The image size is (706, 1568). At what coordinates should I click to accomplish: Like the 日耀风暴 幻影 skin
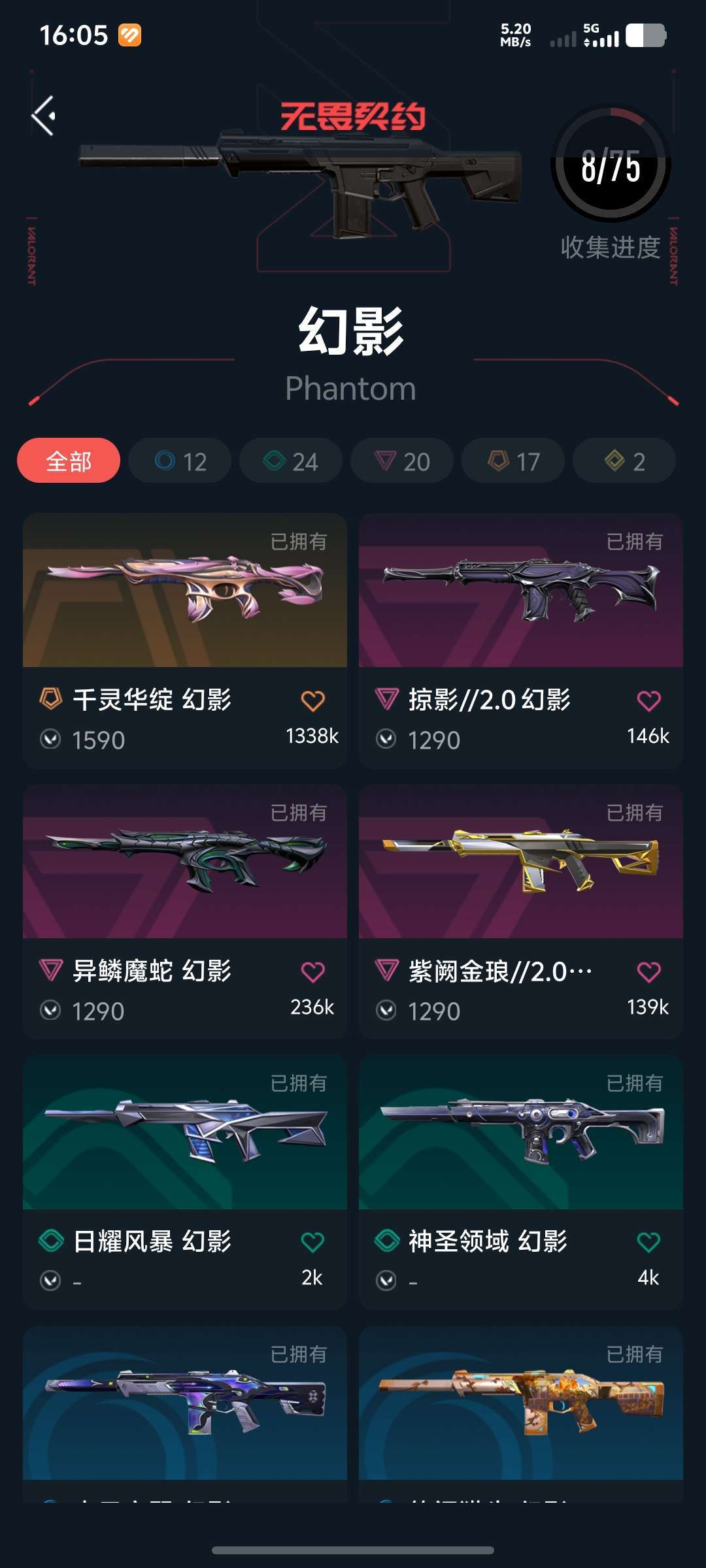tap(312, 1242)
